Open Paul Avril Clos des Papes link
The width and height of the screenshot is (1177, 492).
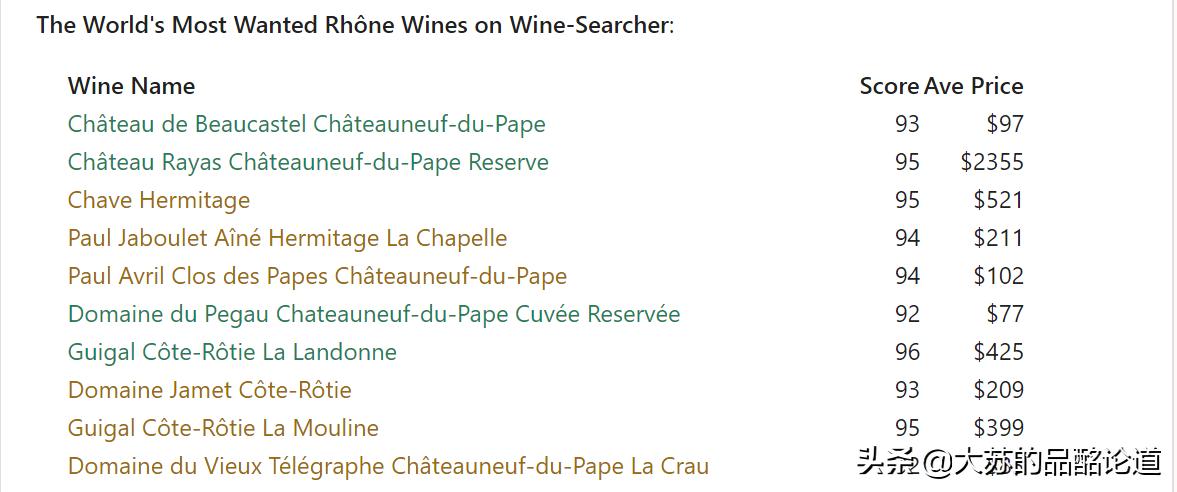click(317, 276)
